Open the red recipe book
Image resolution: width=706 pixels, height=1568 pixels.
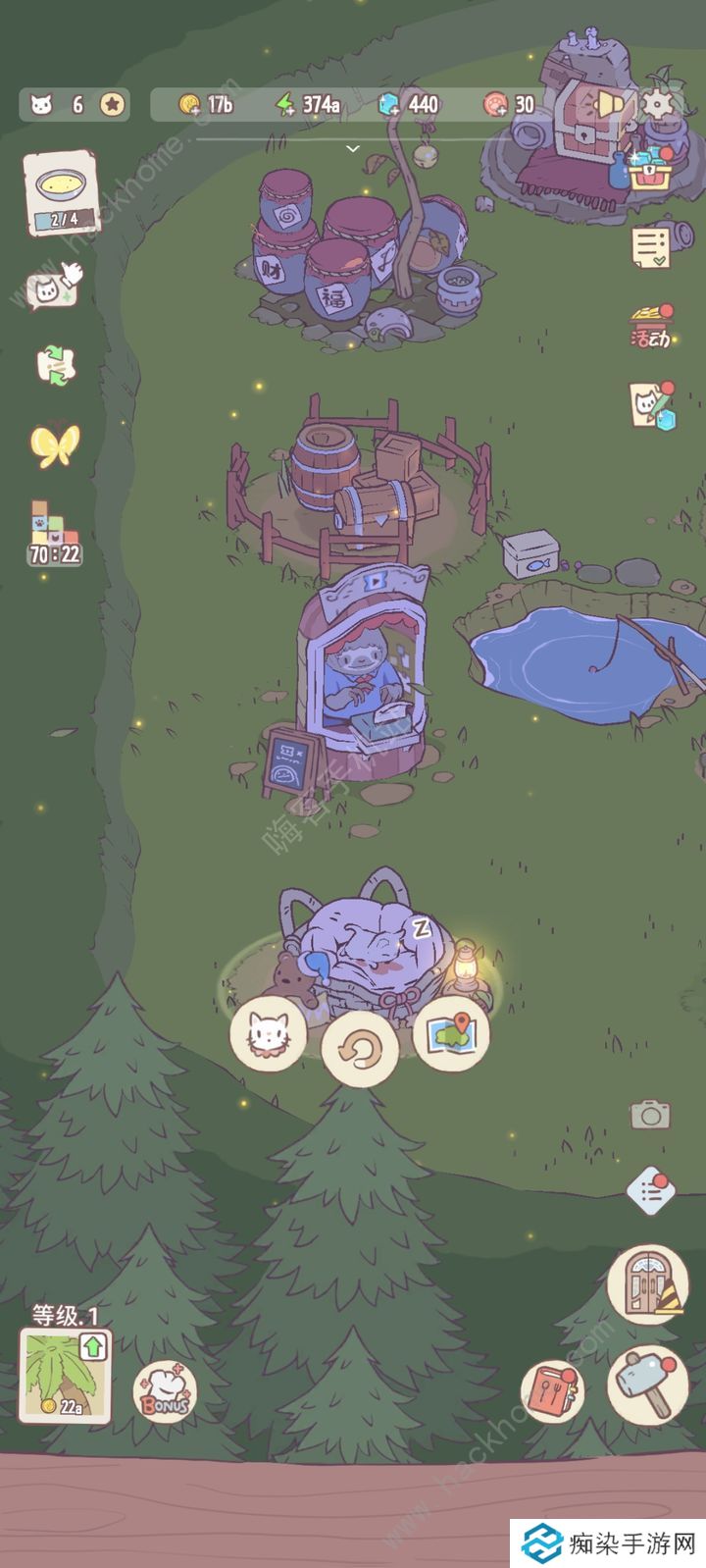552,1390
